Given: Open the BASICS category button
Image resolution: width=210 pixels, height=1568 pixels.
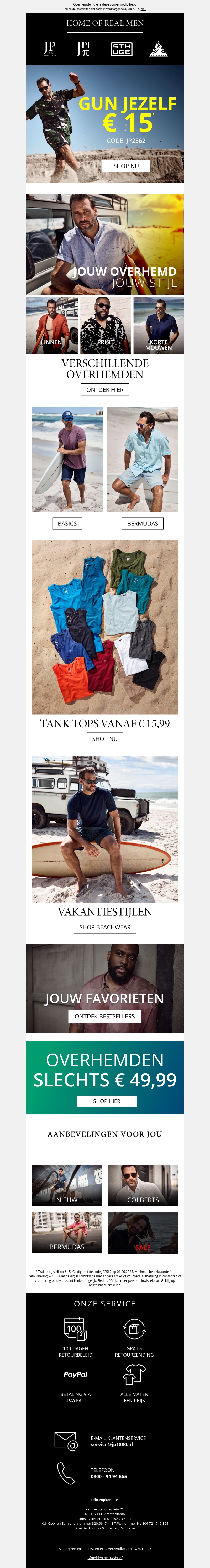Looking at the screenshot, I should (x=67, y=523).
